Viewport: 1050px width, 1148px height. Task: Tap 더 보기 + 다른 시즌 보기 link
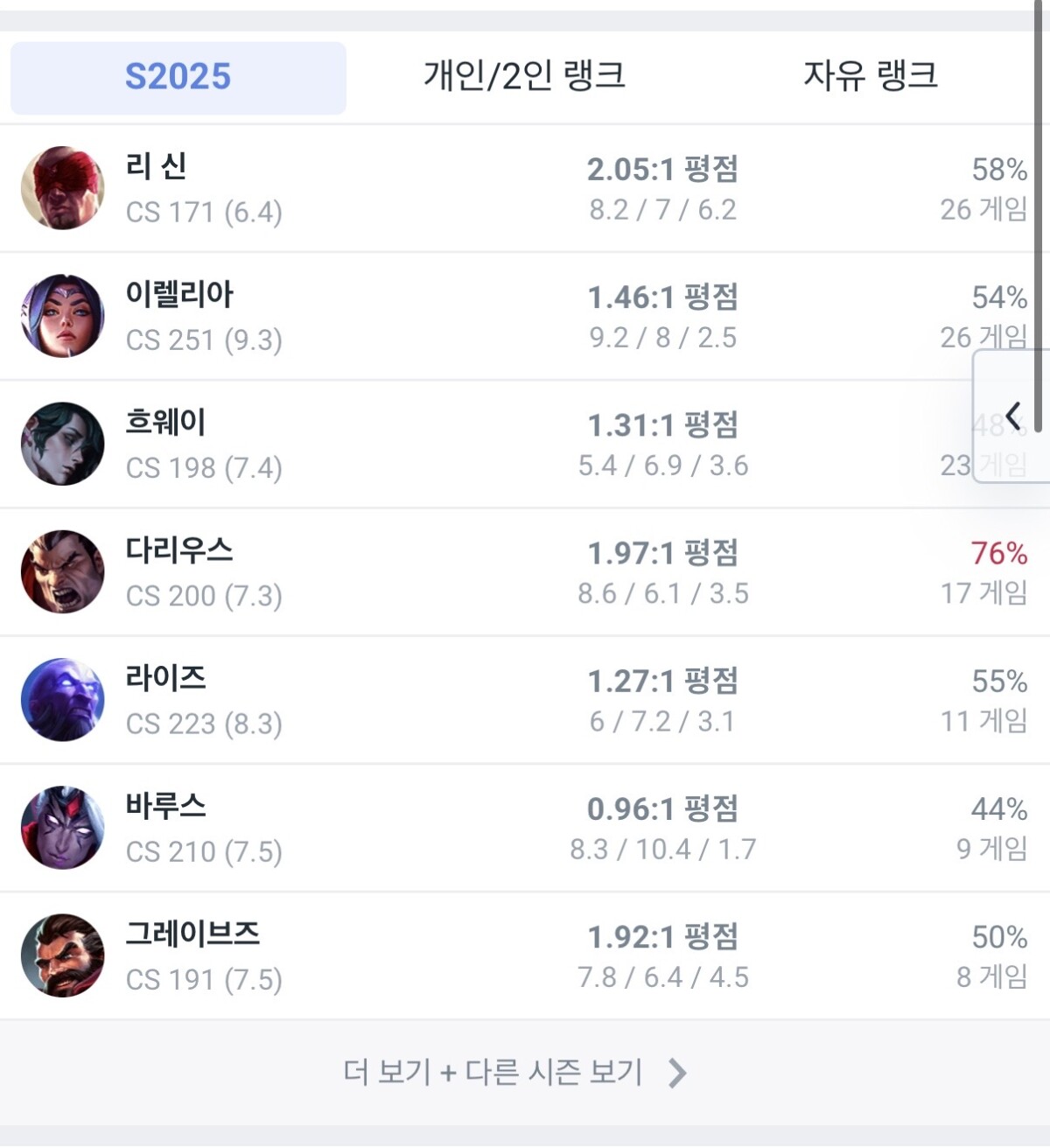[x=514, y=1072]
